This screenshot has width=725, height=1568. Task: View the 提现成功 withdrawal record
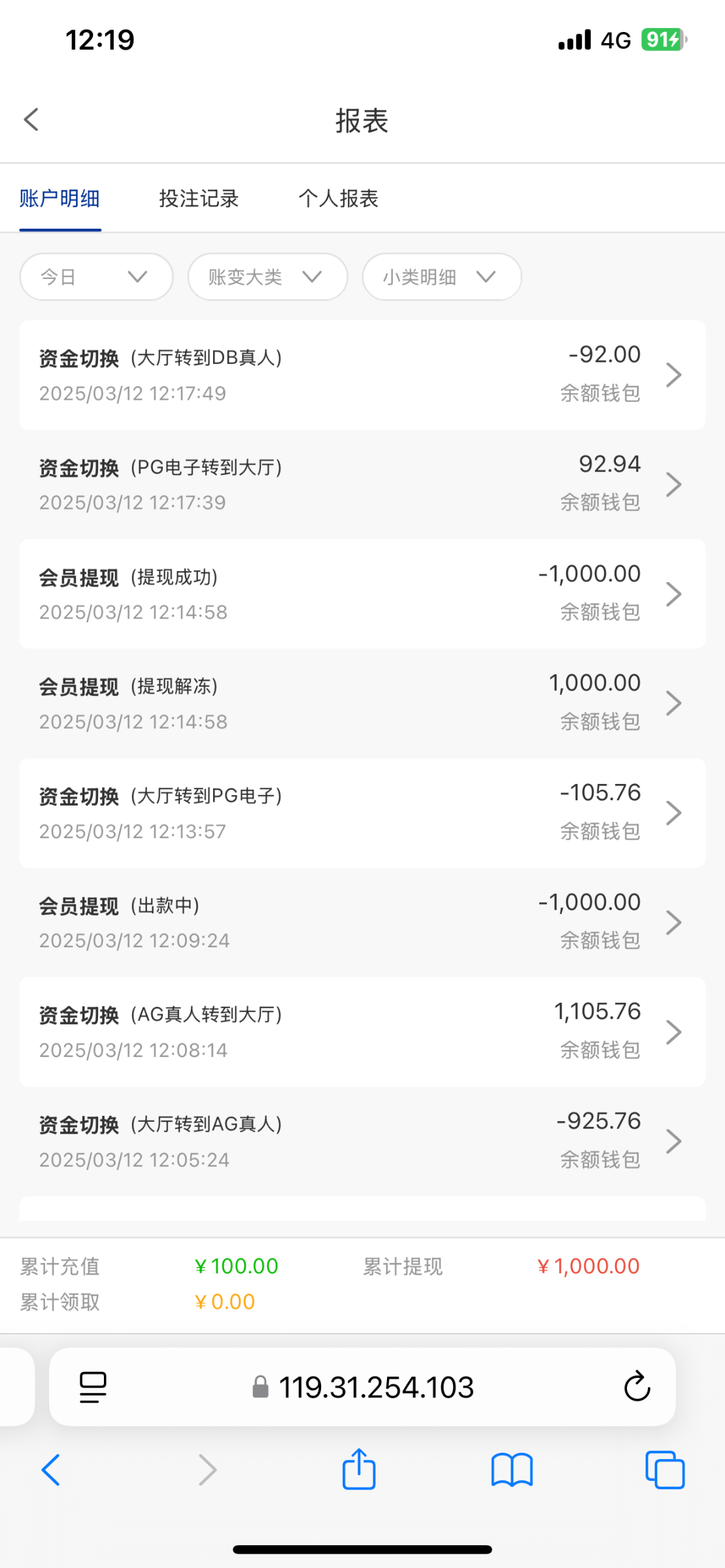tap(362, 594)
